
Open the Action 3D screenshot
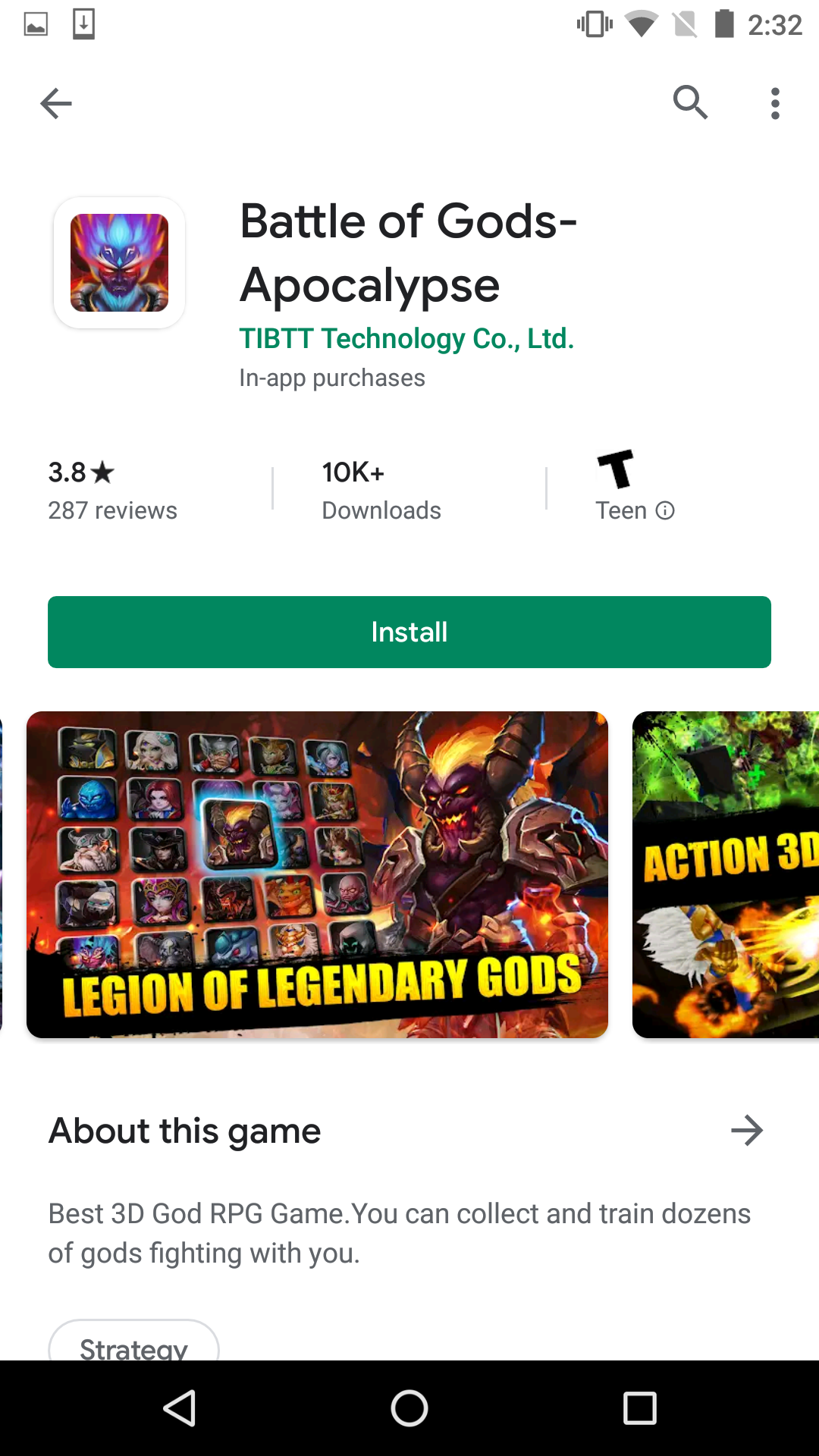pos(726,874)
